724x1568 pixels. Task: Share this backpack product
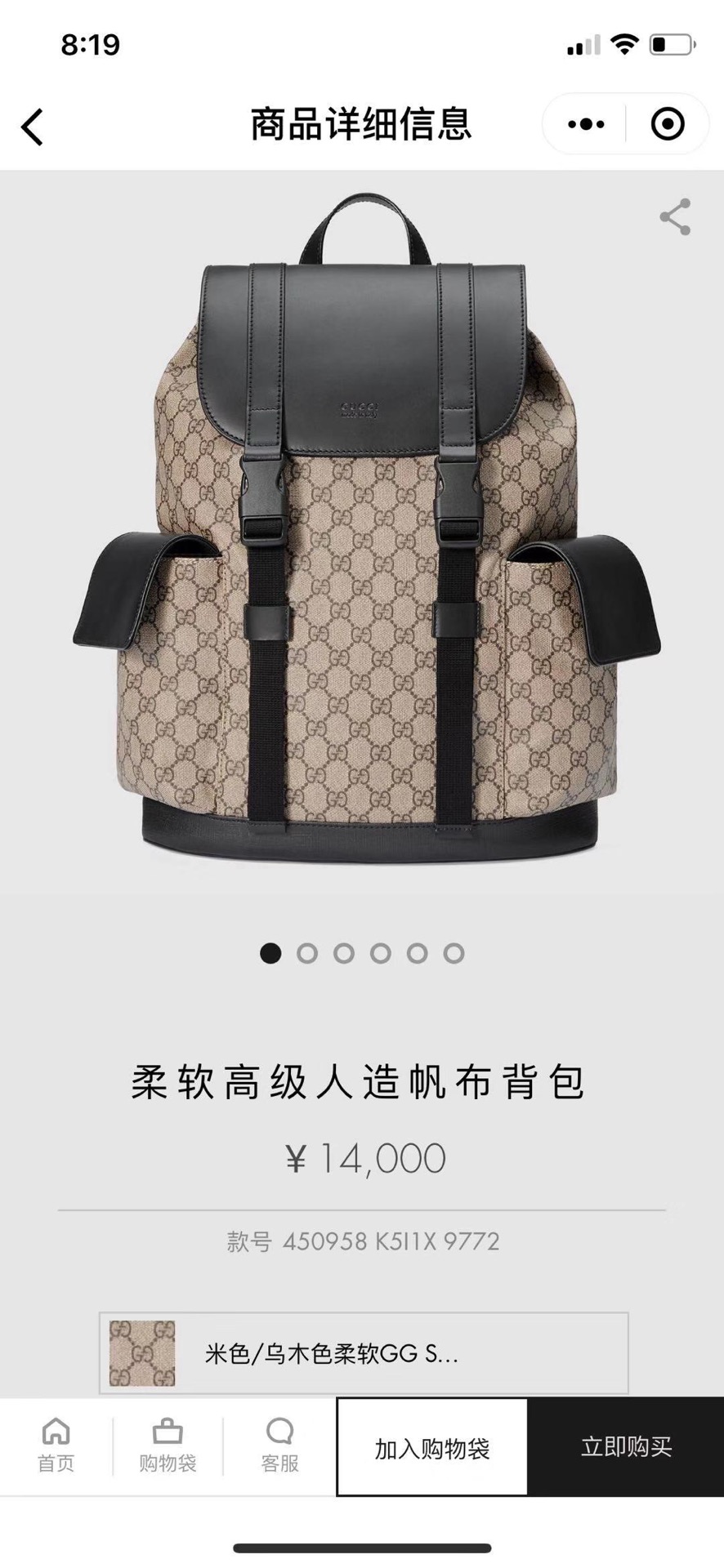[x=675, y=216]
